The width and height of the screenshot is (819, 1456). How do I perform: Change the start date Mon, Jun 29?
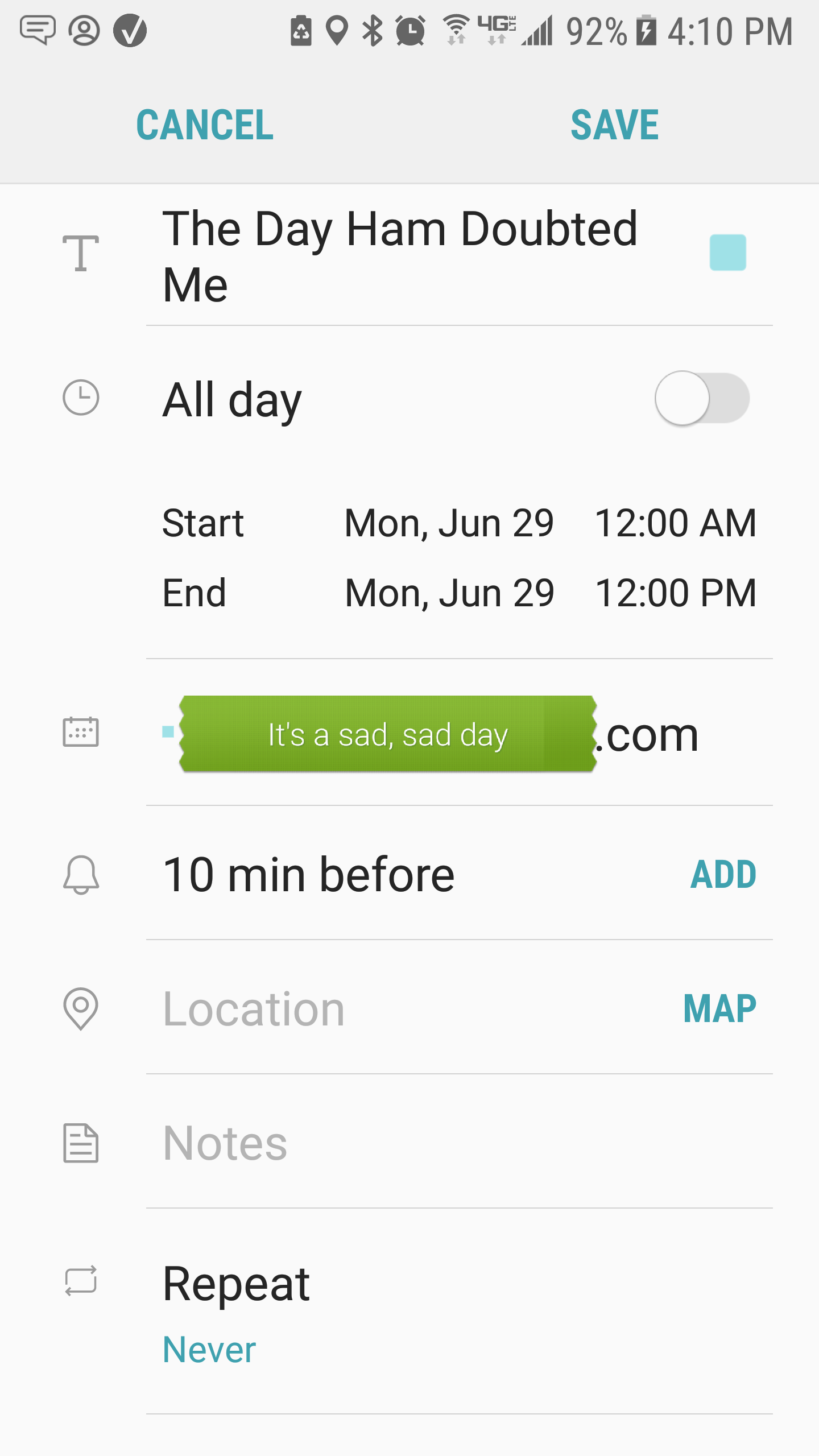click(x=449, y=523)
